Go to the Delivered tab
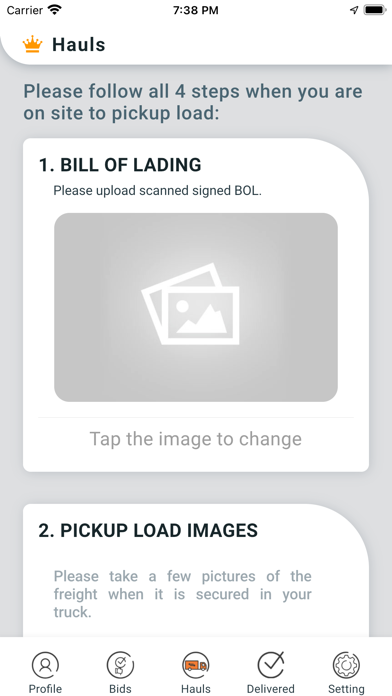392x696 pixels. 271,672
